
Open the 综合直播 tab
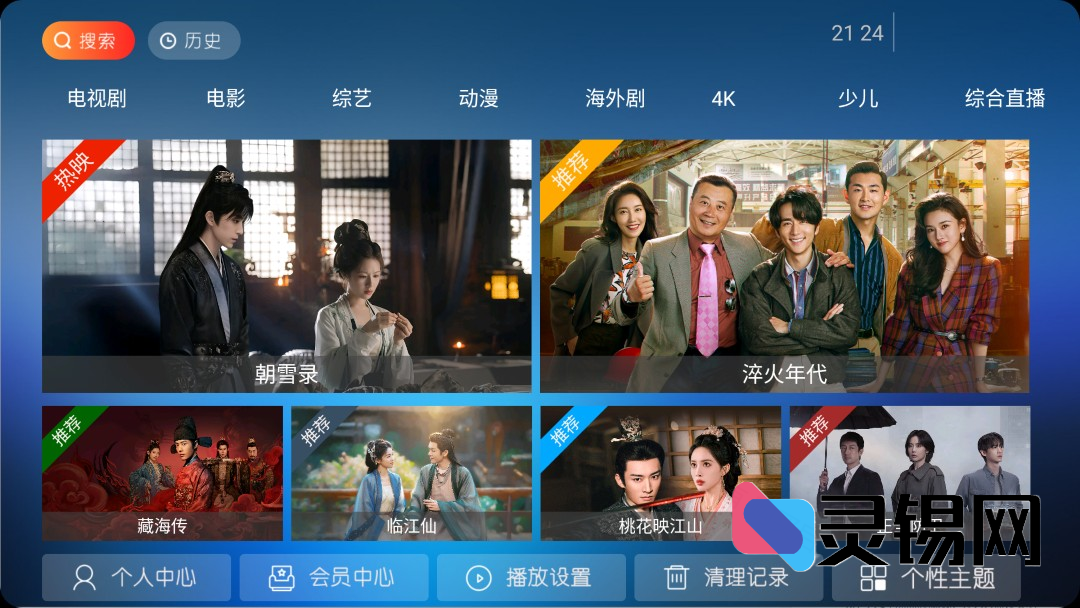pos(1004,98)
